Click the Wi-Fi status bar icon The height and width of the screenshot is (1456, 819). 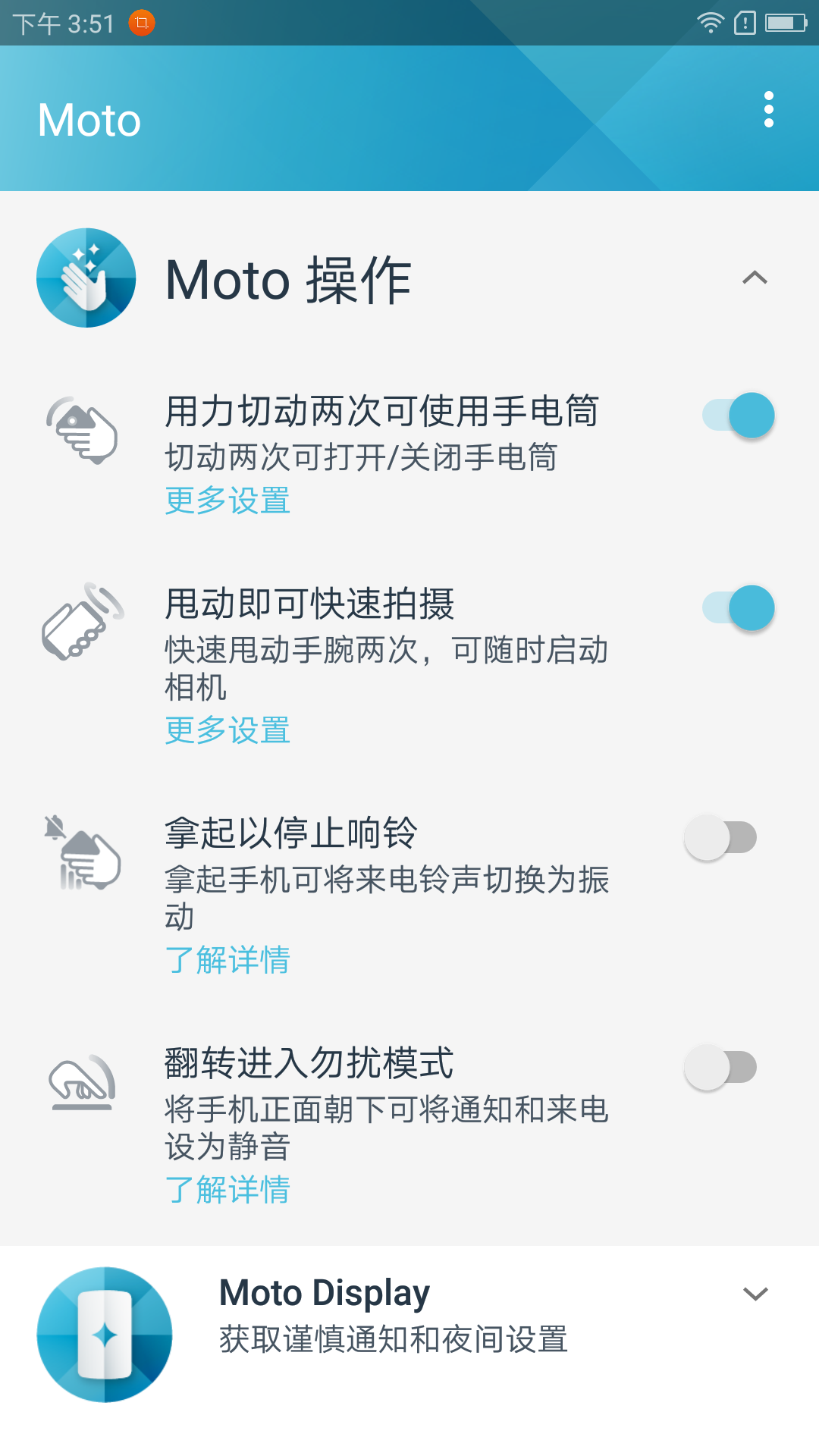(711, 22)
